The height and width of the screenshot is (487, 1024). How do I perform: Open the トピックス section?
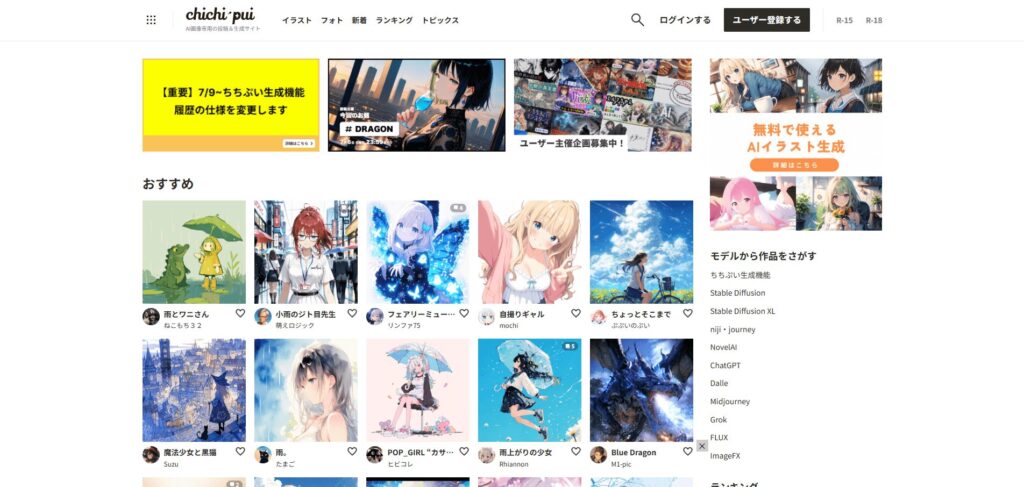click(440, 20)
